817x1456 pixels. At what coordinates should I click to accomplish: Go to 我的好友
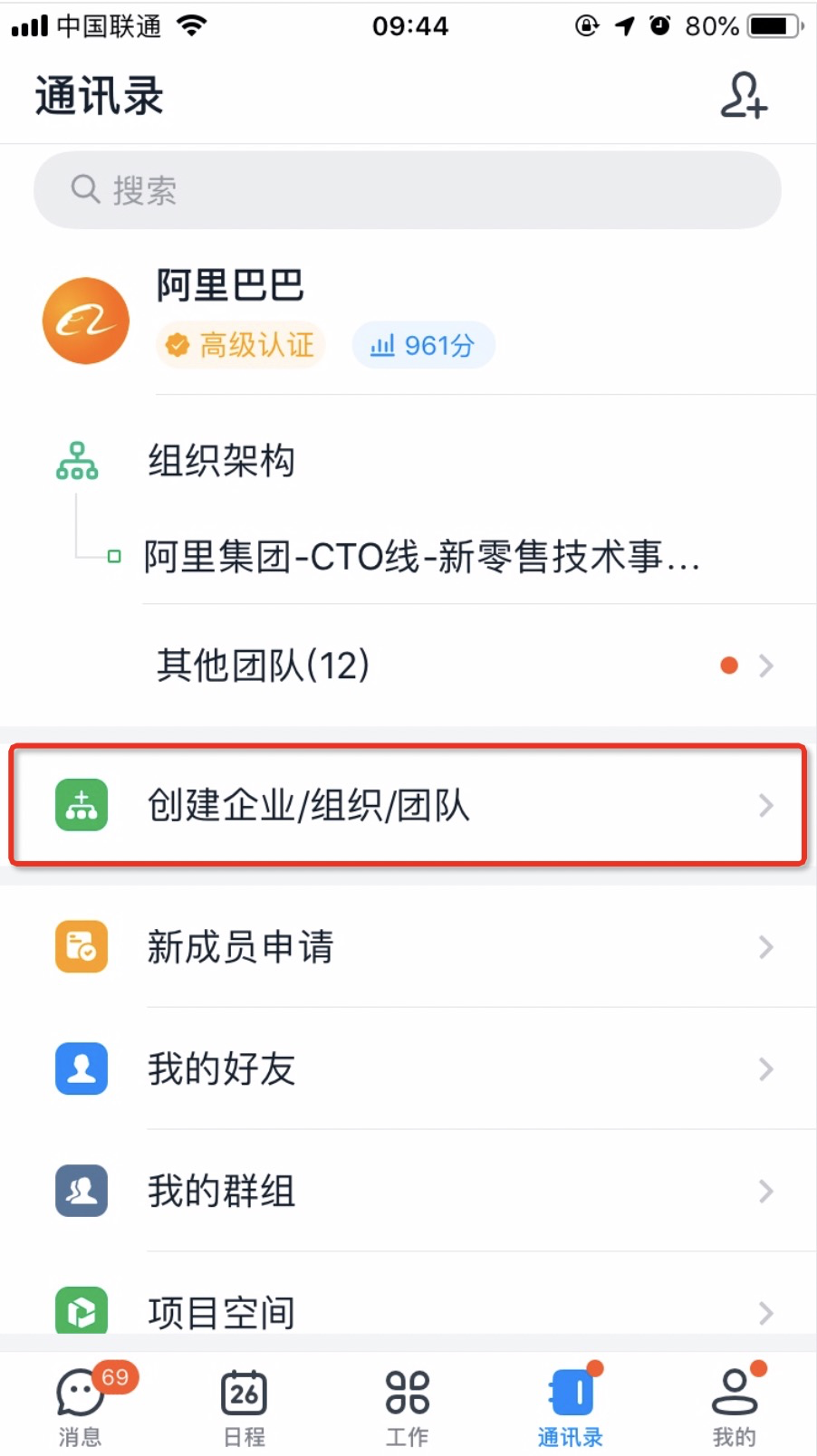408,1069
